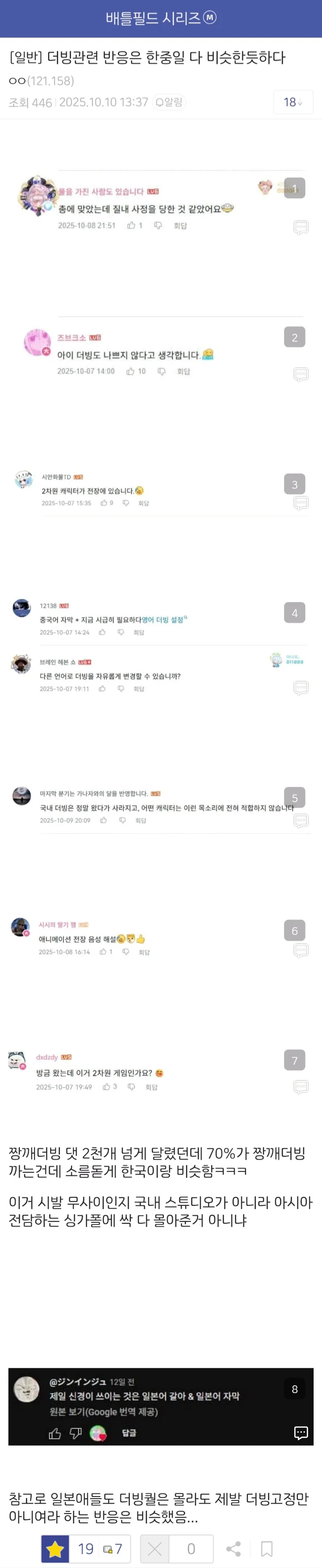Open image comments for image 7
Viewport: 322px width, 1568px height.
tap(301, 1087)
